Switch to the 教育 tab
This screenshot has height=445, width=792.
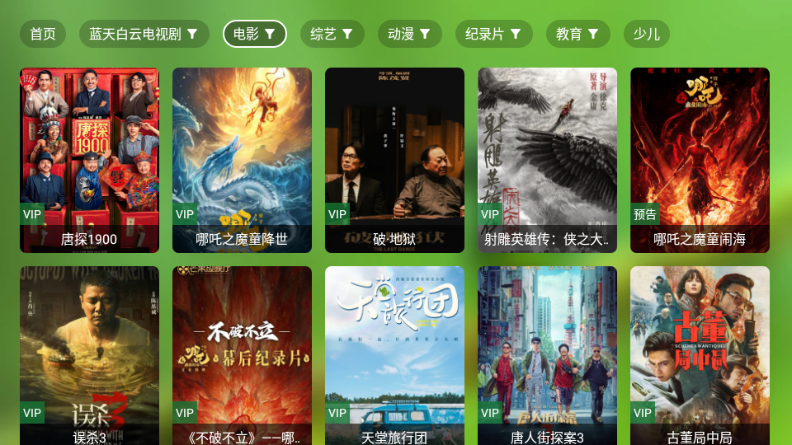[x=577, y=34]
